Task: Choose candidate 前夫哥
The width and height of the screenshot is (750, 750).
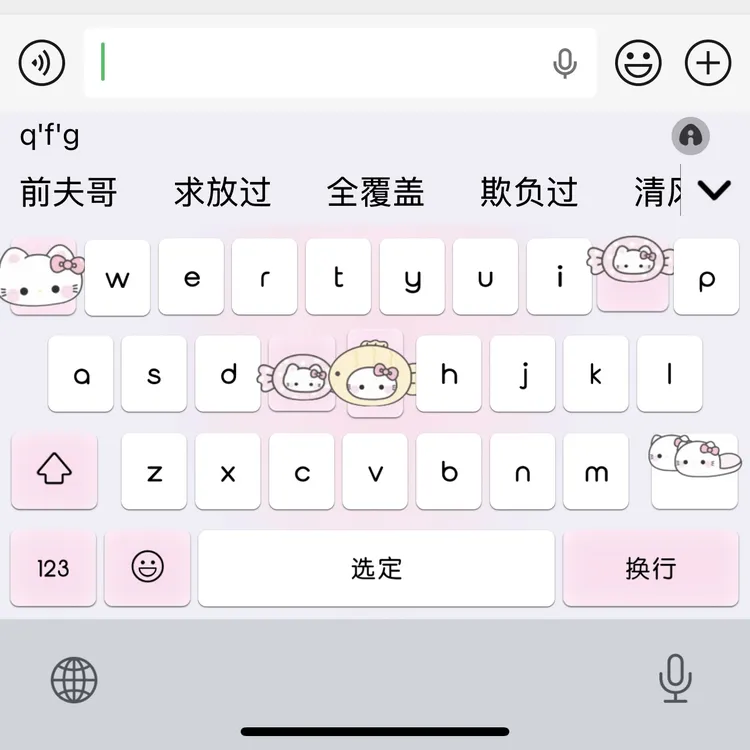Action: click(x=68, y=191)
